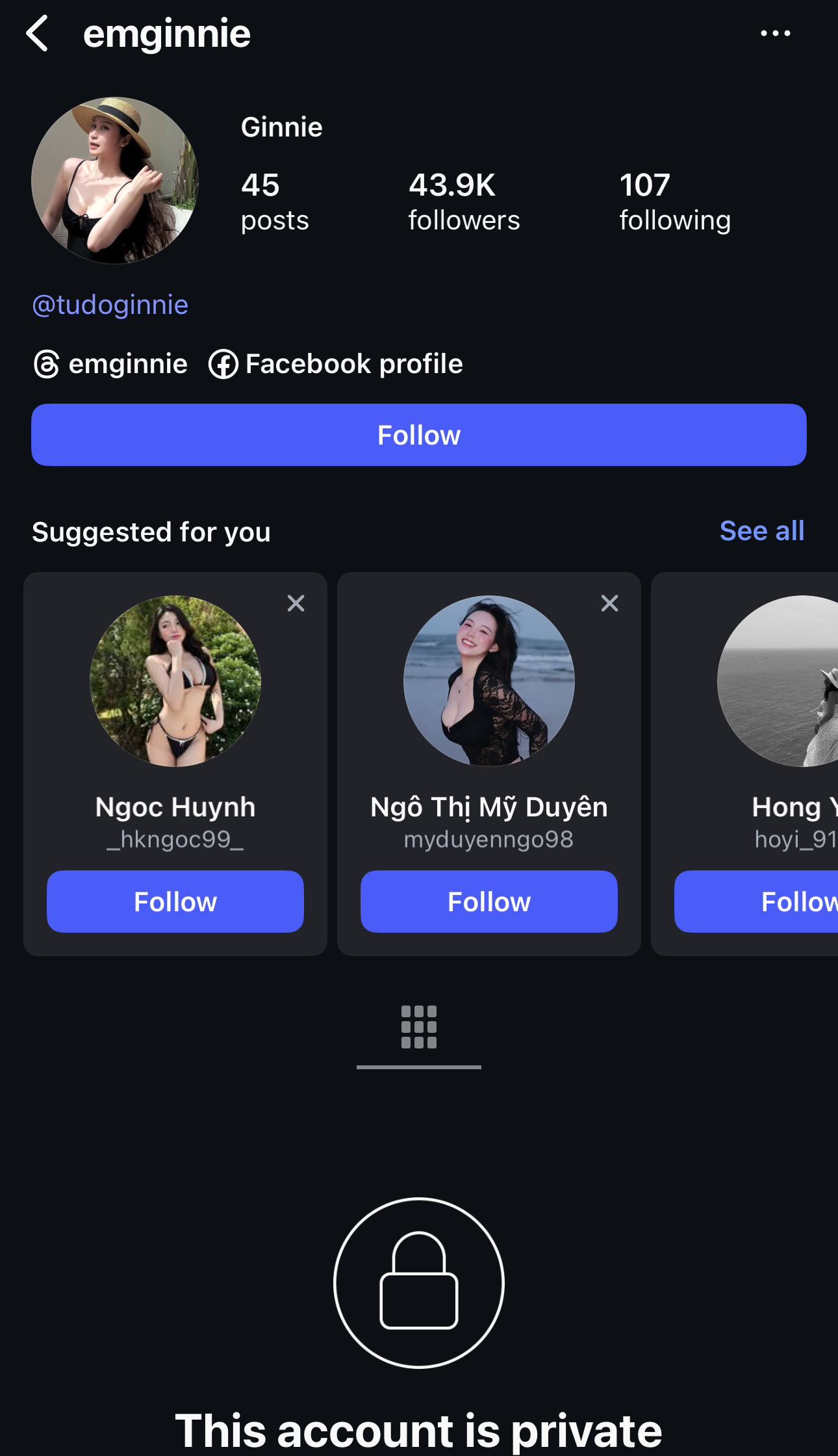Open the @tudoginnie mention link
Viewport: 838px width, 1456px height.
pos(110,305)
